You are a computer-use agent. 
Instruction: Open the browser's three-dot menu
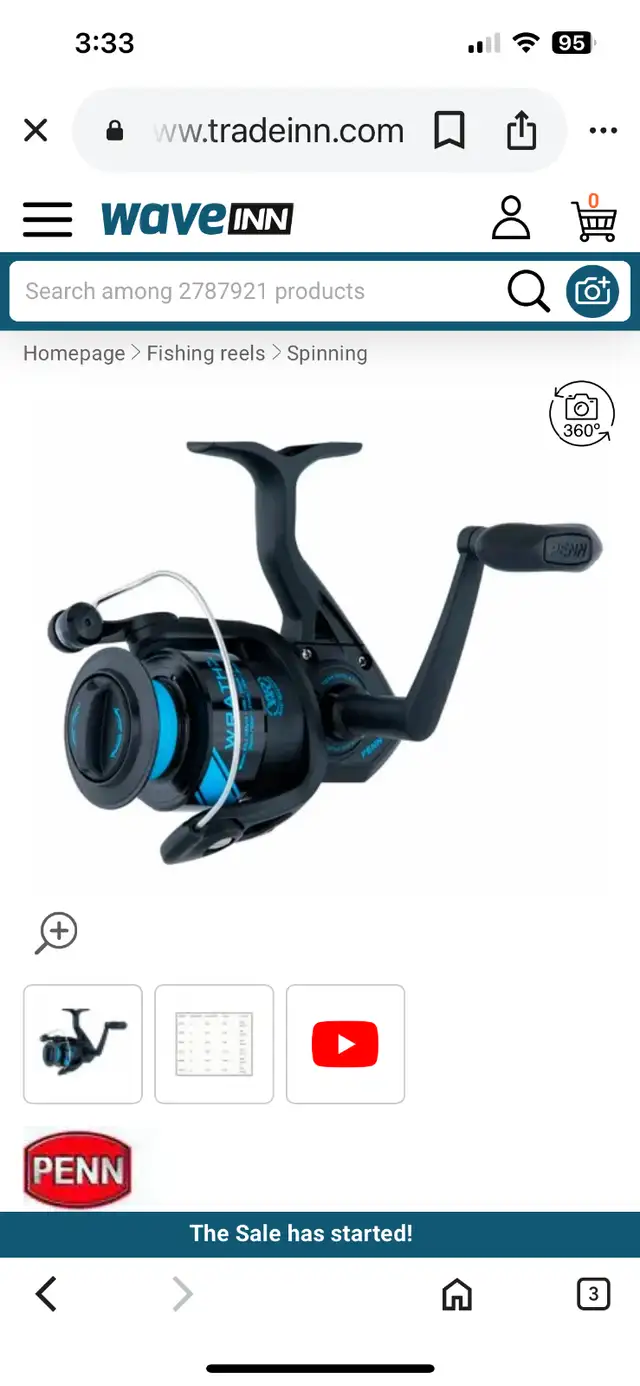(603, 131)
